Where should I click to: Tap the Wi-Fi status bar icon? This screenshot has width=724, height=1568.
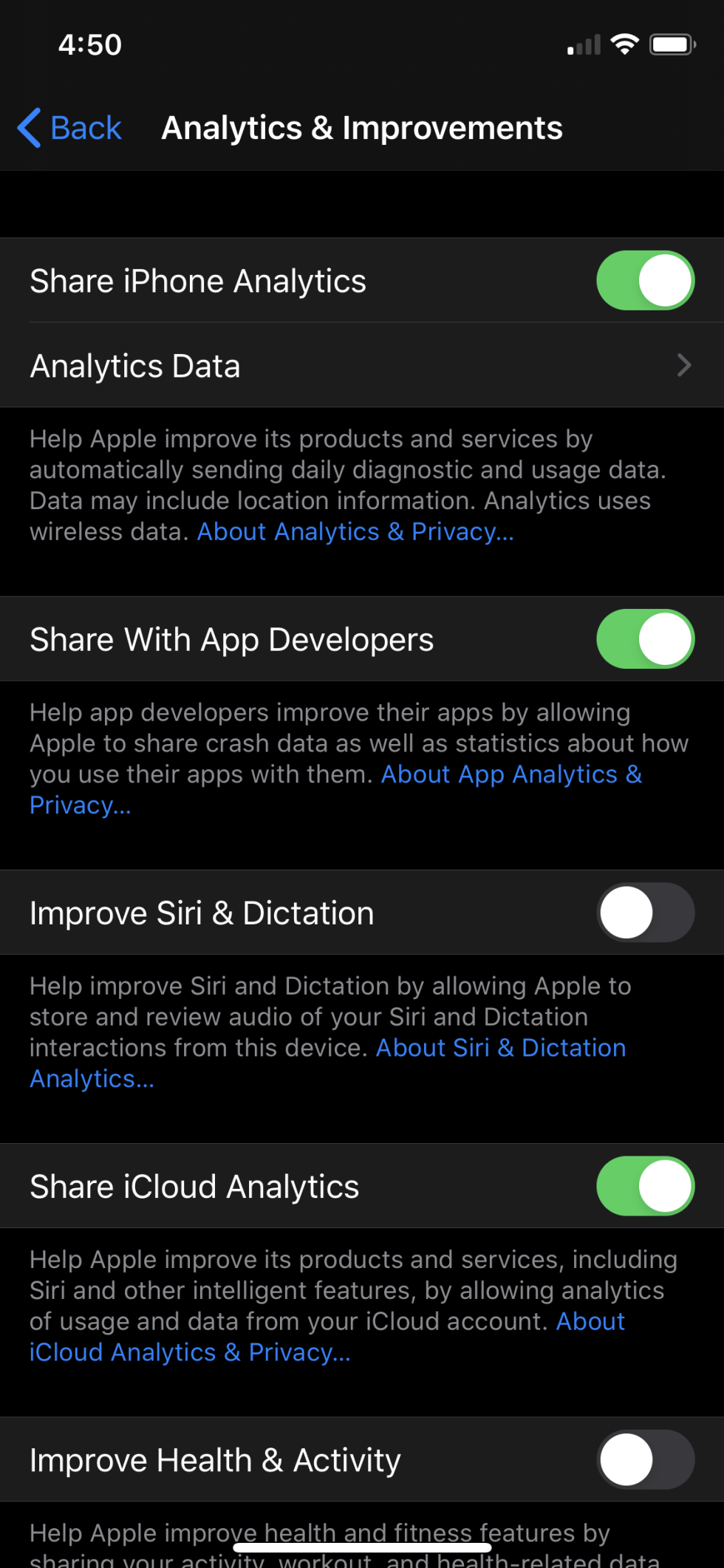624,44
